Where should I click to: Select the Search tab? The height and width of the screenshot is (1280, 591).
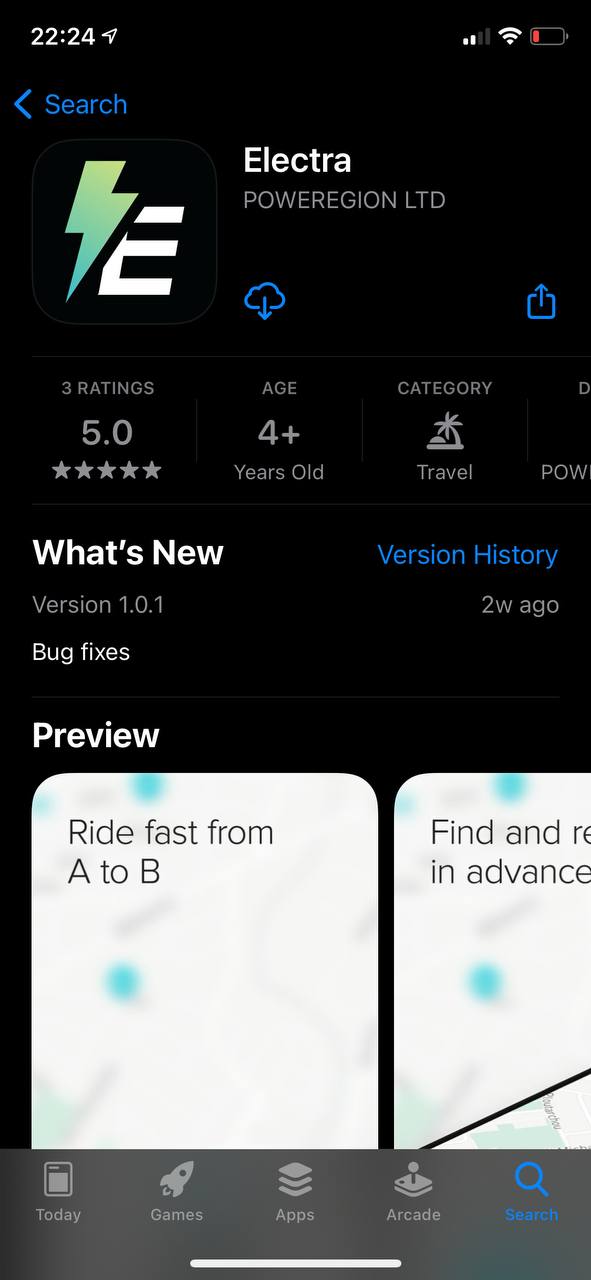point(531,1192)
